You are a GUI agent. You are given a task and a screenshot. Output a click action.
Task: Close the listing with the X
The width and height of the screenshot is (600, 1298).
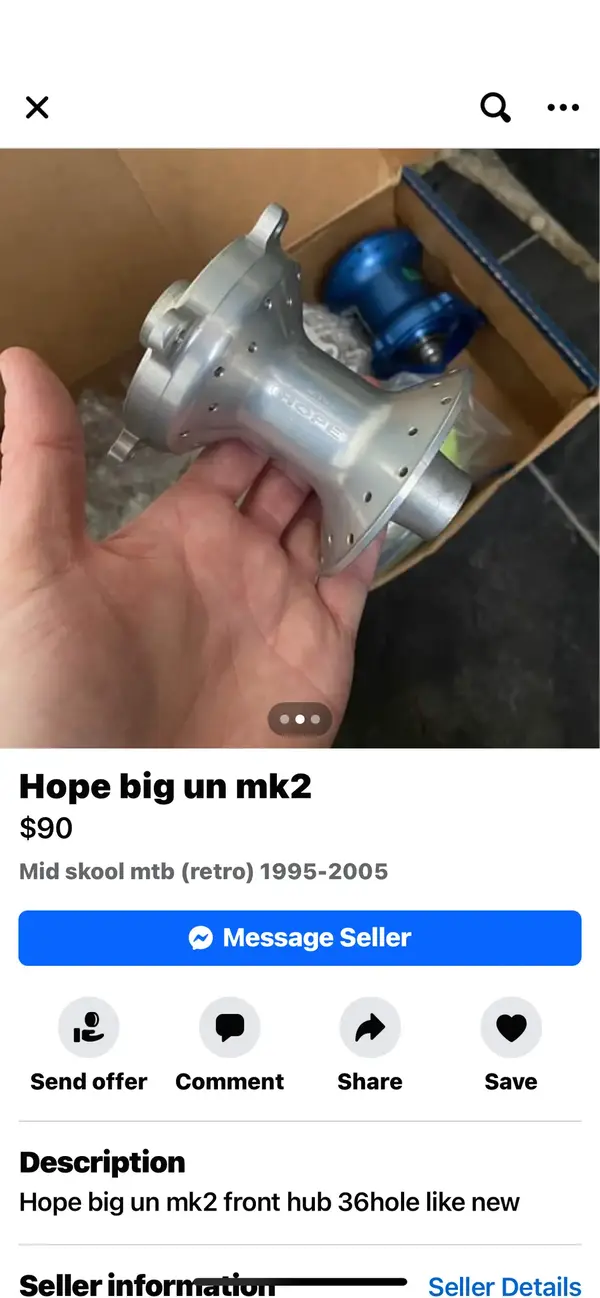[x=37, y=107]
